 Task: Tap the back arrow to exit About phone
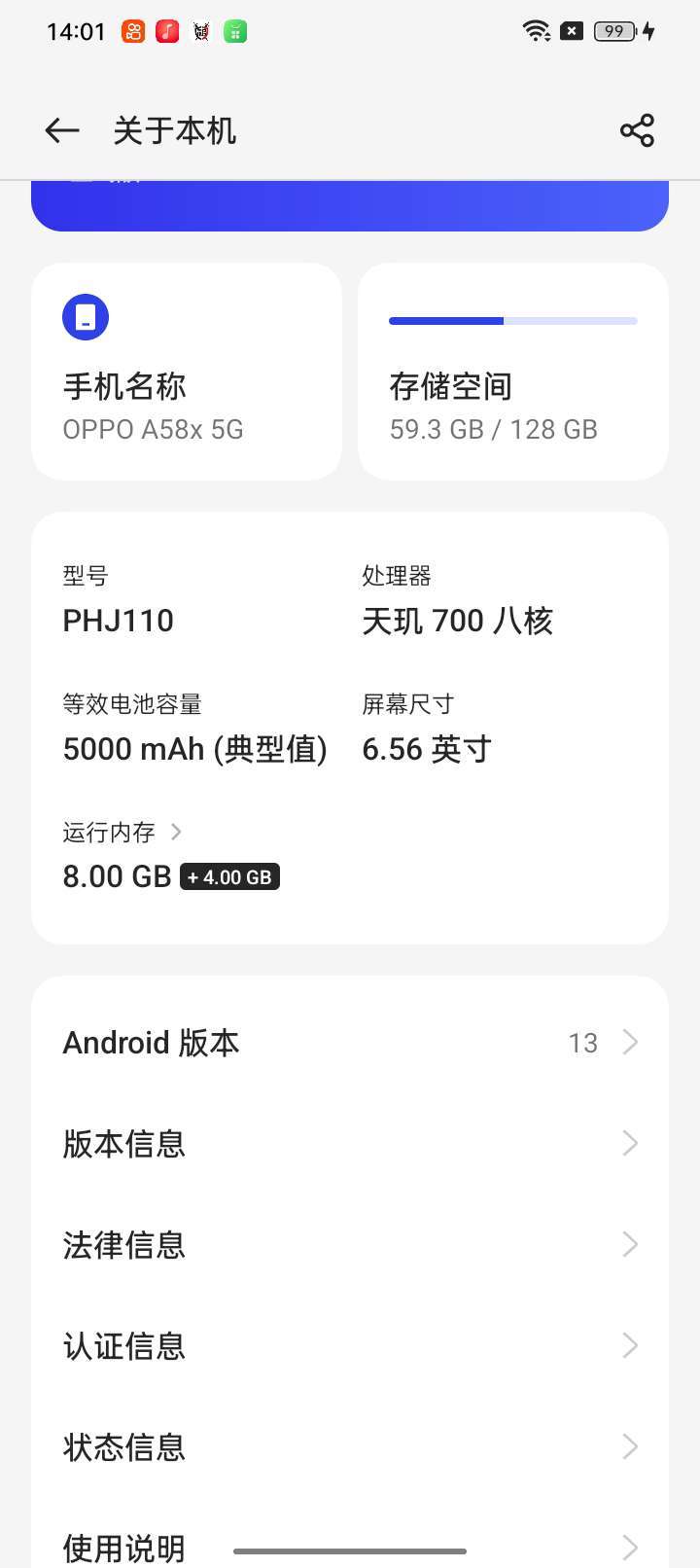pyautogui.click(x=60, y=129)
